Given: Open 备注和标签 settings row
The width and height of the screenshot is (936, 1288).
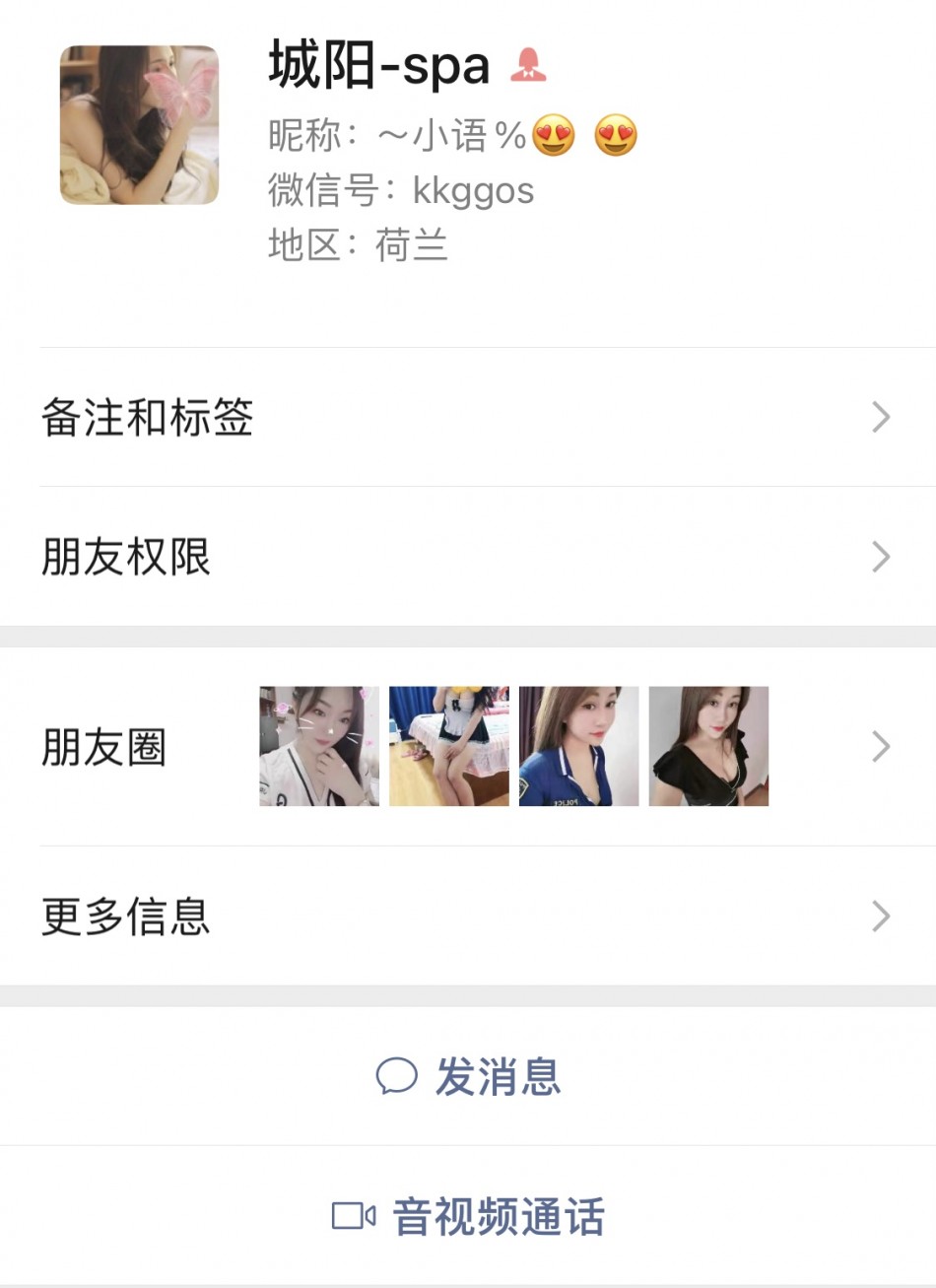Looking at the screenshot, I should (x=467, y=417).
